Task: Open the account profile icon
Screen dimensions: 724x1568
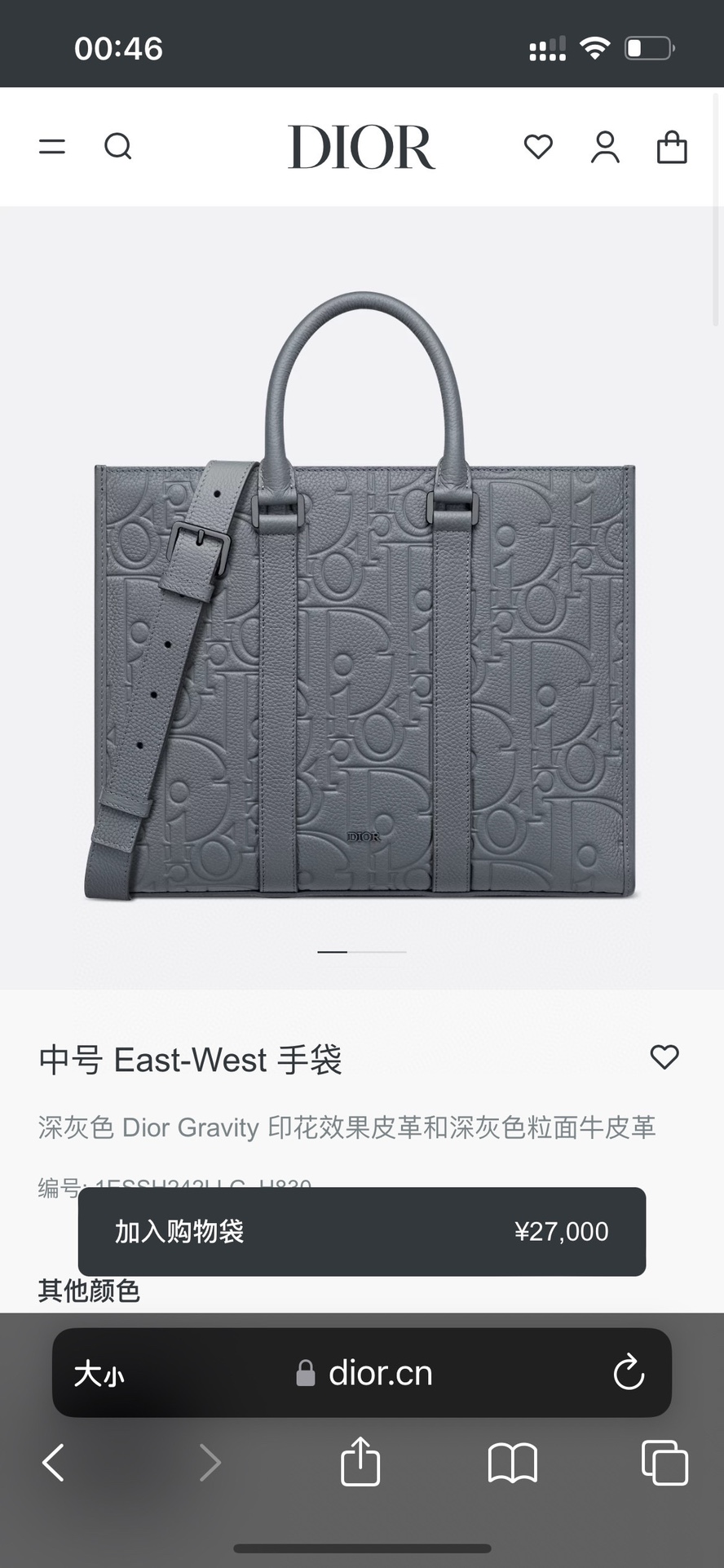Action: coord(605,147)
